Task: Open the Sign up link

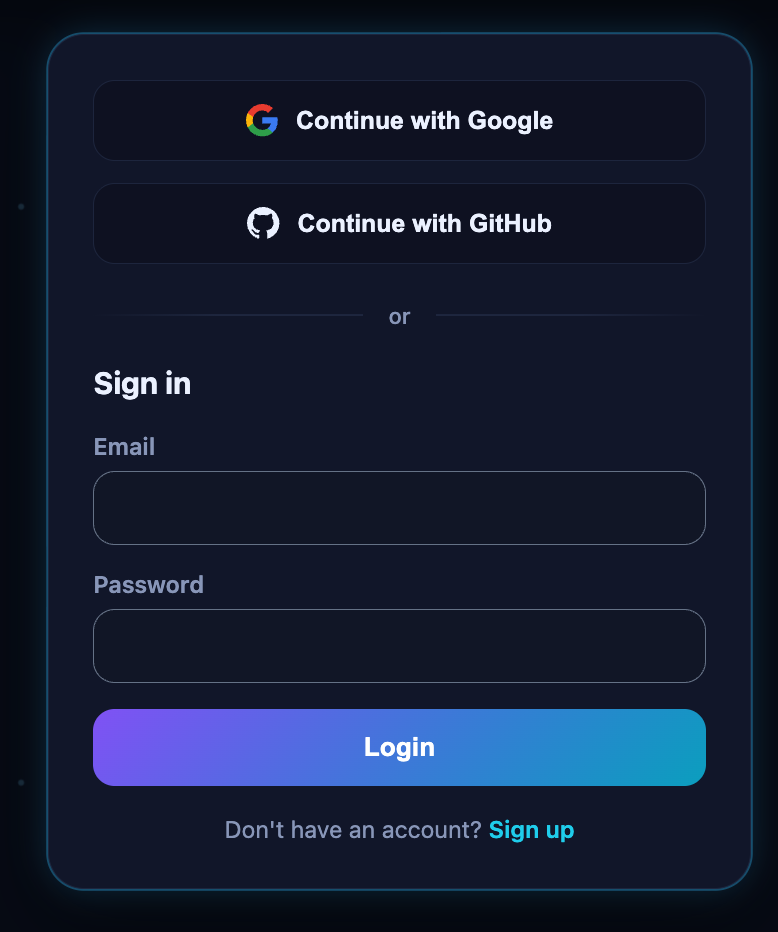Action: (x=531, y=829)
